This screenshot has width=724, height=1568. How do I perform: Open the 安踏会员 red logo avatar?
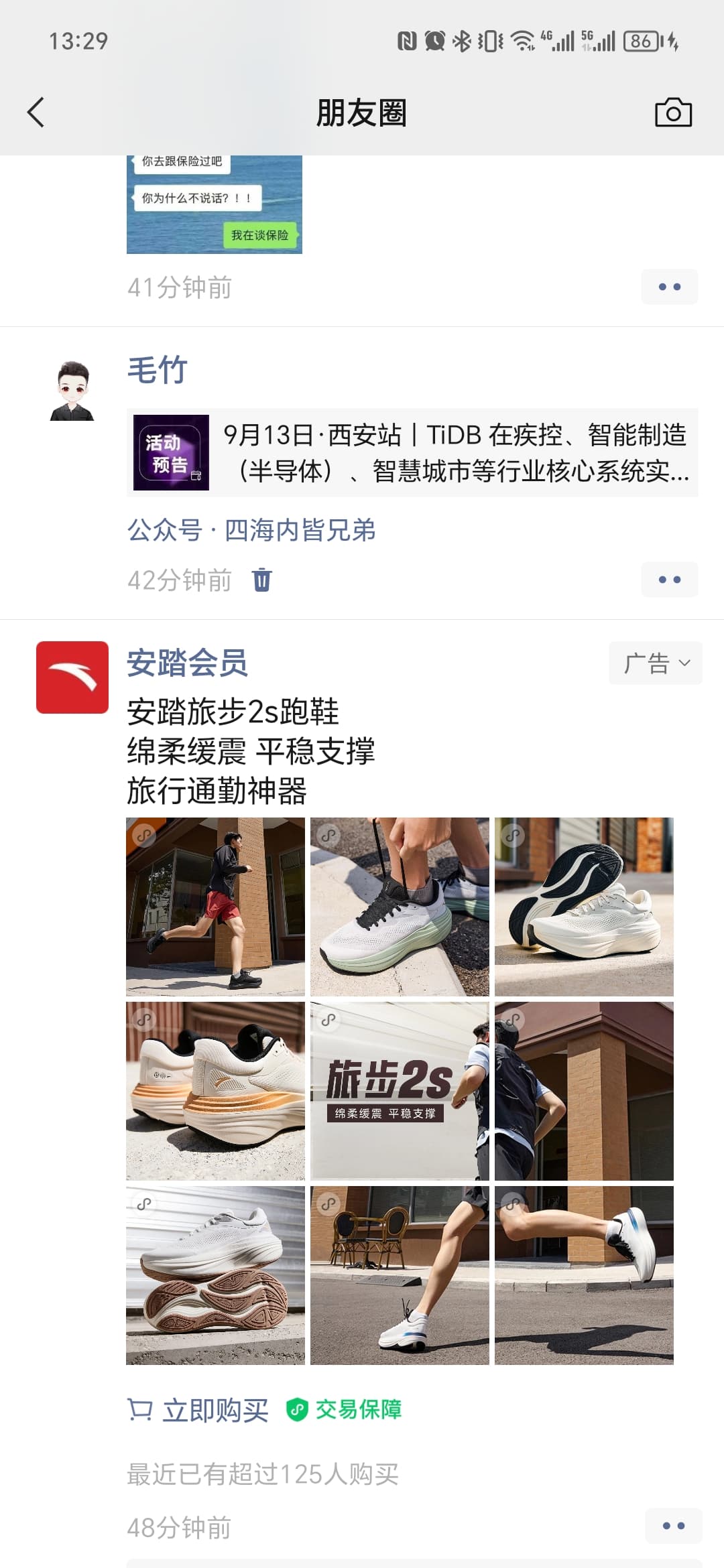tap(72, 677)
